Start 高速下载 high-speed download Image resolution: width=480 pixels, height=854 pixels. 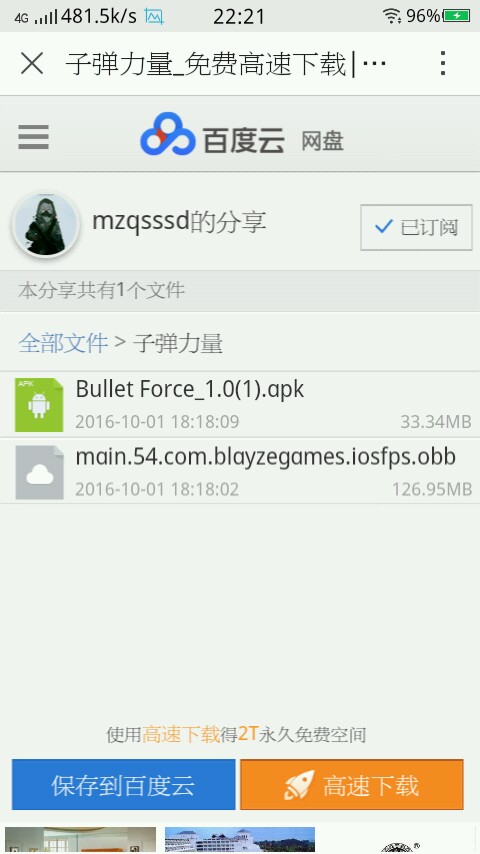352,785
